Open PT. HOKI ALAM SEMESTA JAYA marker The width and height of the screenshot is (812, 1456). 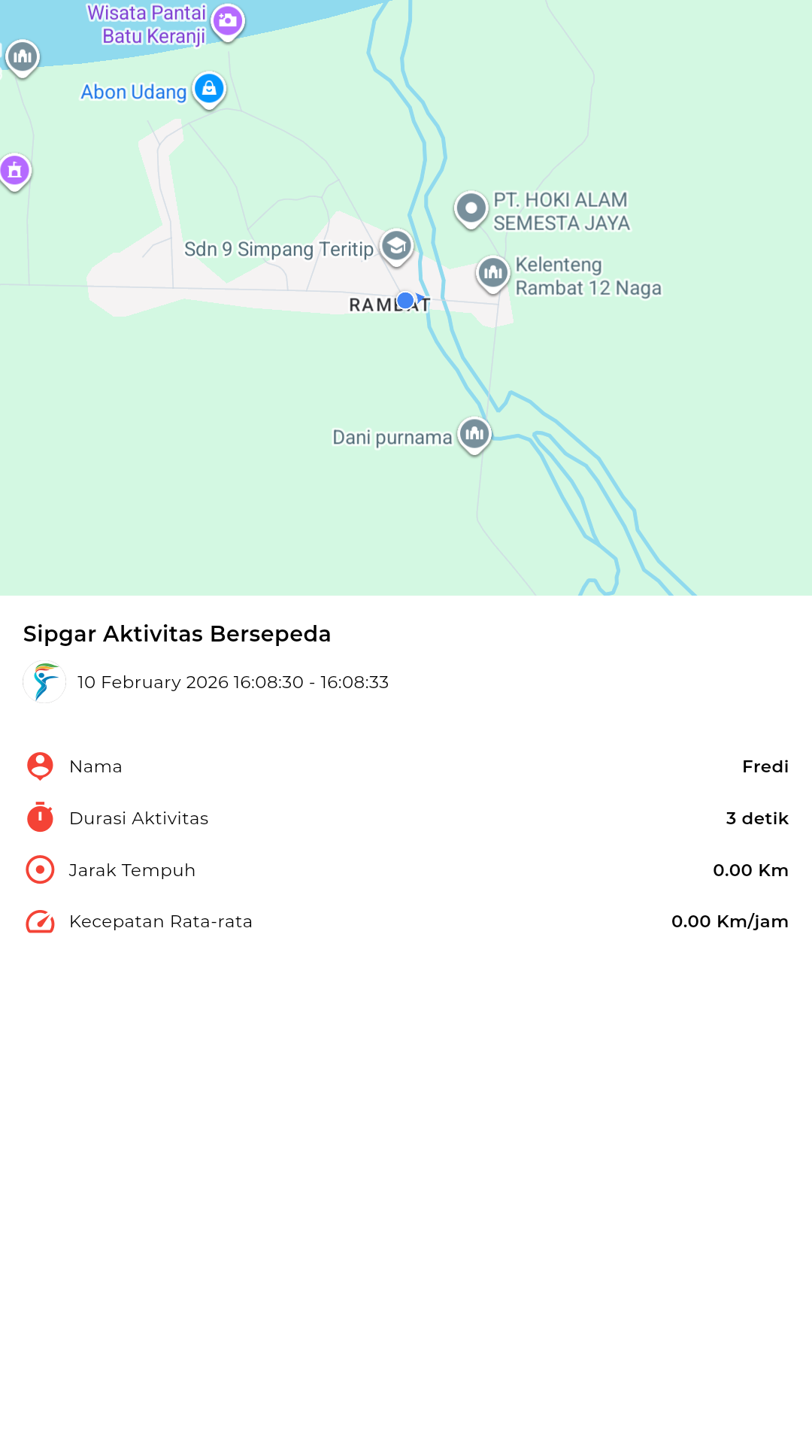(471, 208)
